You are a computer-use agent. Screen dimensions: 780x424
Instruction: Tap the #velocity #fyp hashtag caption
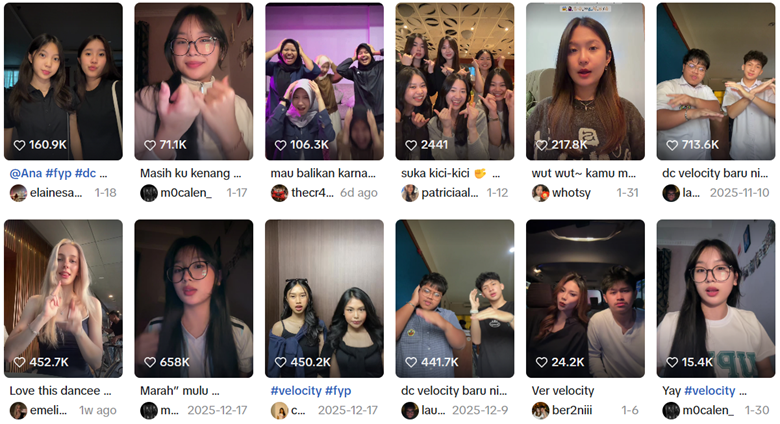[309, 390]
